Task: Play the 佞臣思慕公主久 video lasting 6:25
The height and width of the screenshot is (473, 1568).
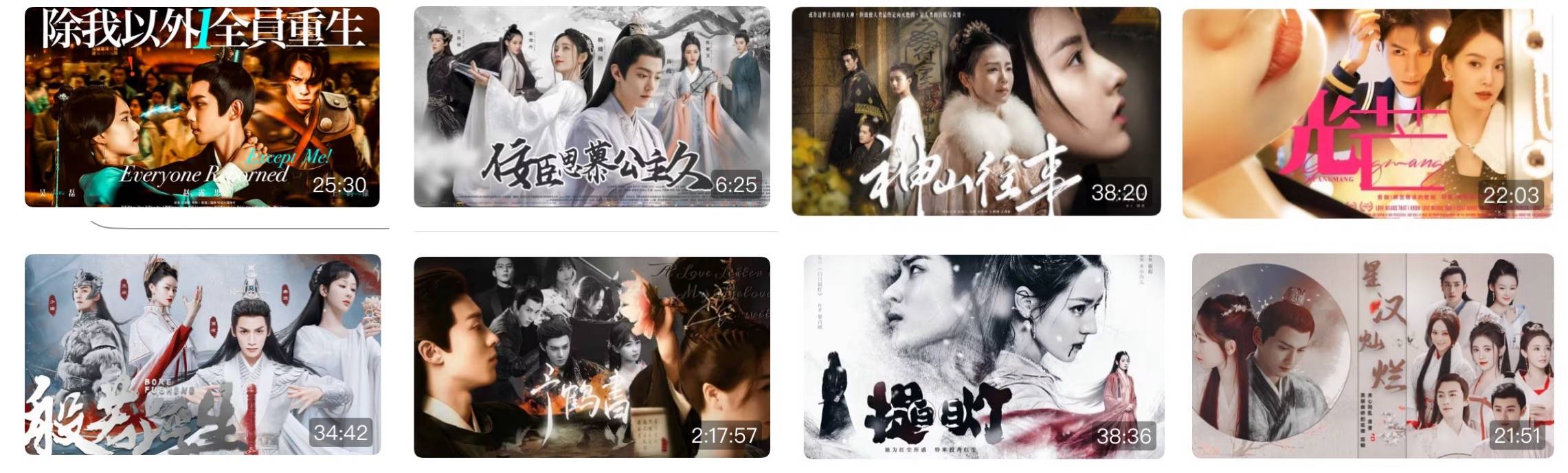Action: (x=592, y=106)
